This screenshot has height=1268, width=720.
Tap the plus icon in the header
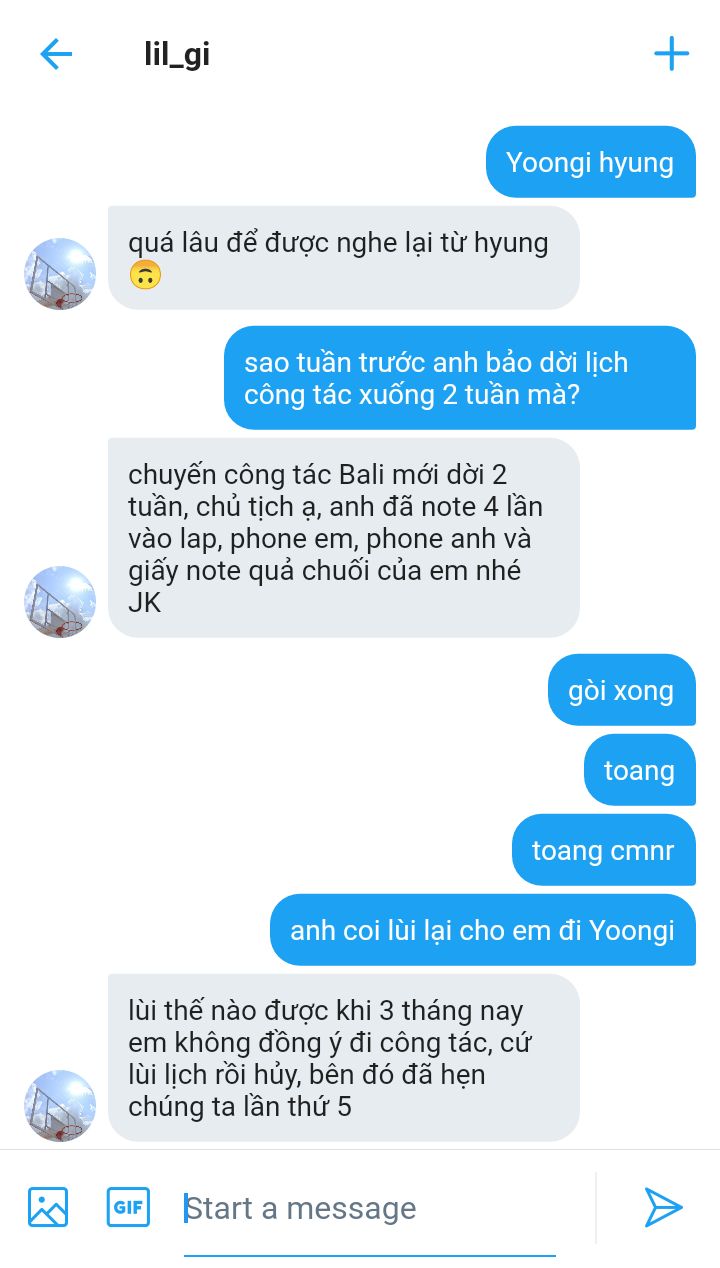(x=671, y=54)
